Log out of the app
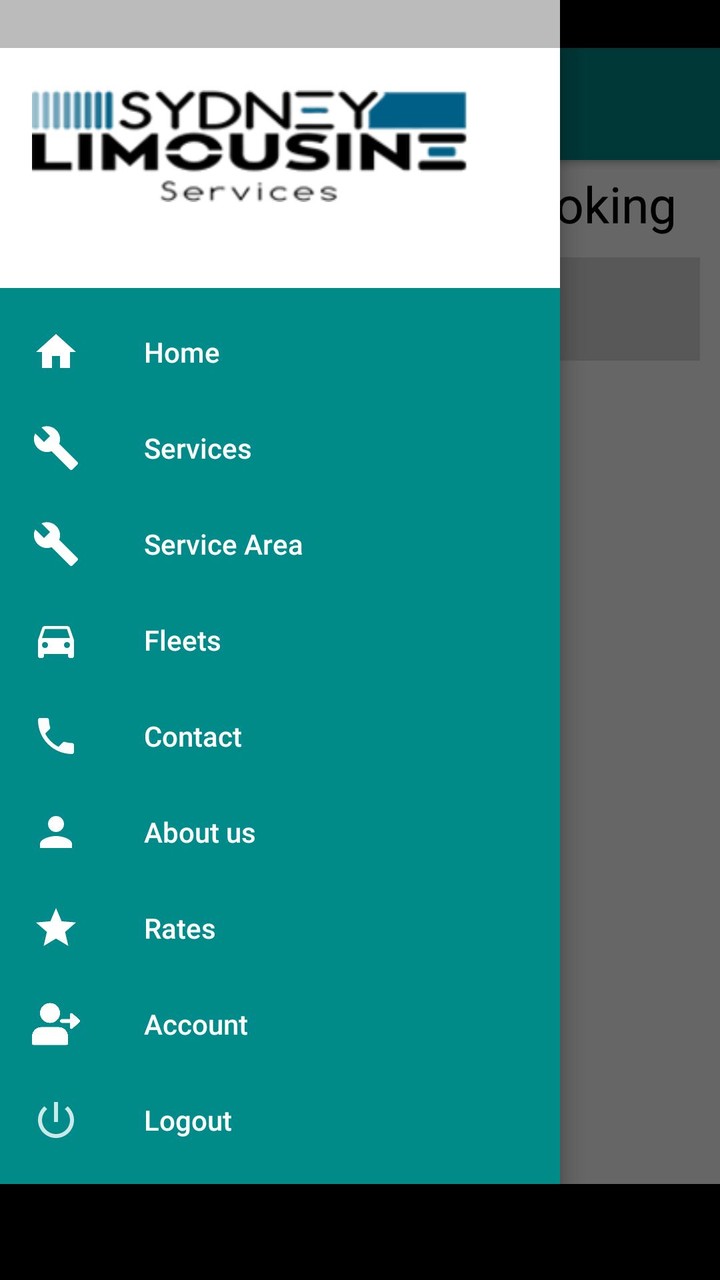Image resolution: width=720 pixels, height=1280 pixels. [187, 1121]
